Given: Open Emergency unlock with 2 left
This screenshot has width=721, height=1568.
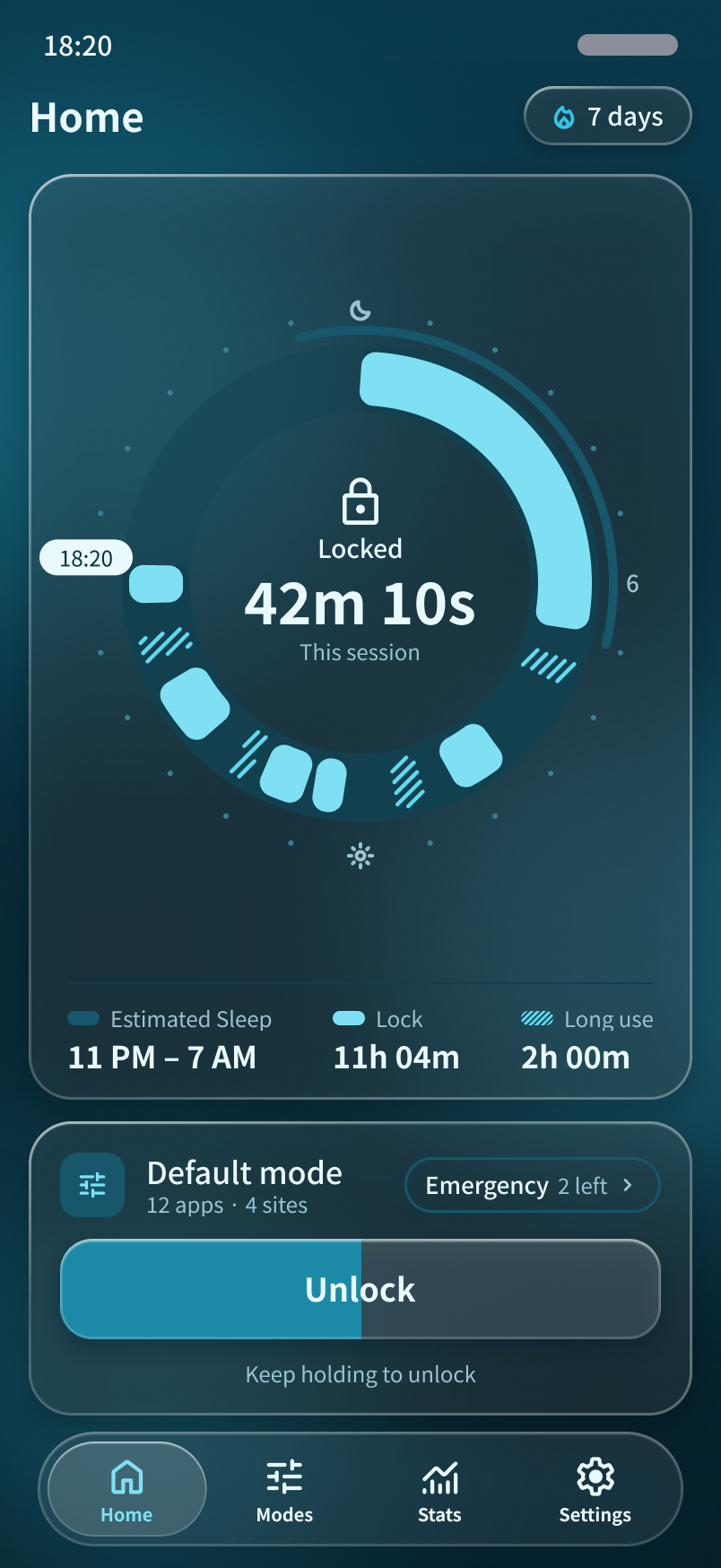Looking at the screenshot, I should pos(533,1185).
